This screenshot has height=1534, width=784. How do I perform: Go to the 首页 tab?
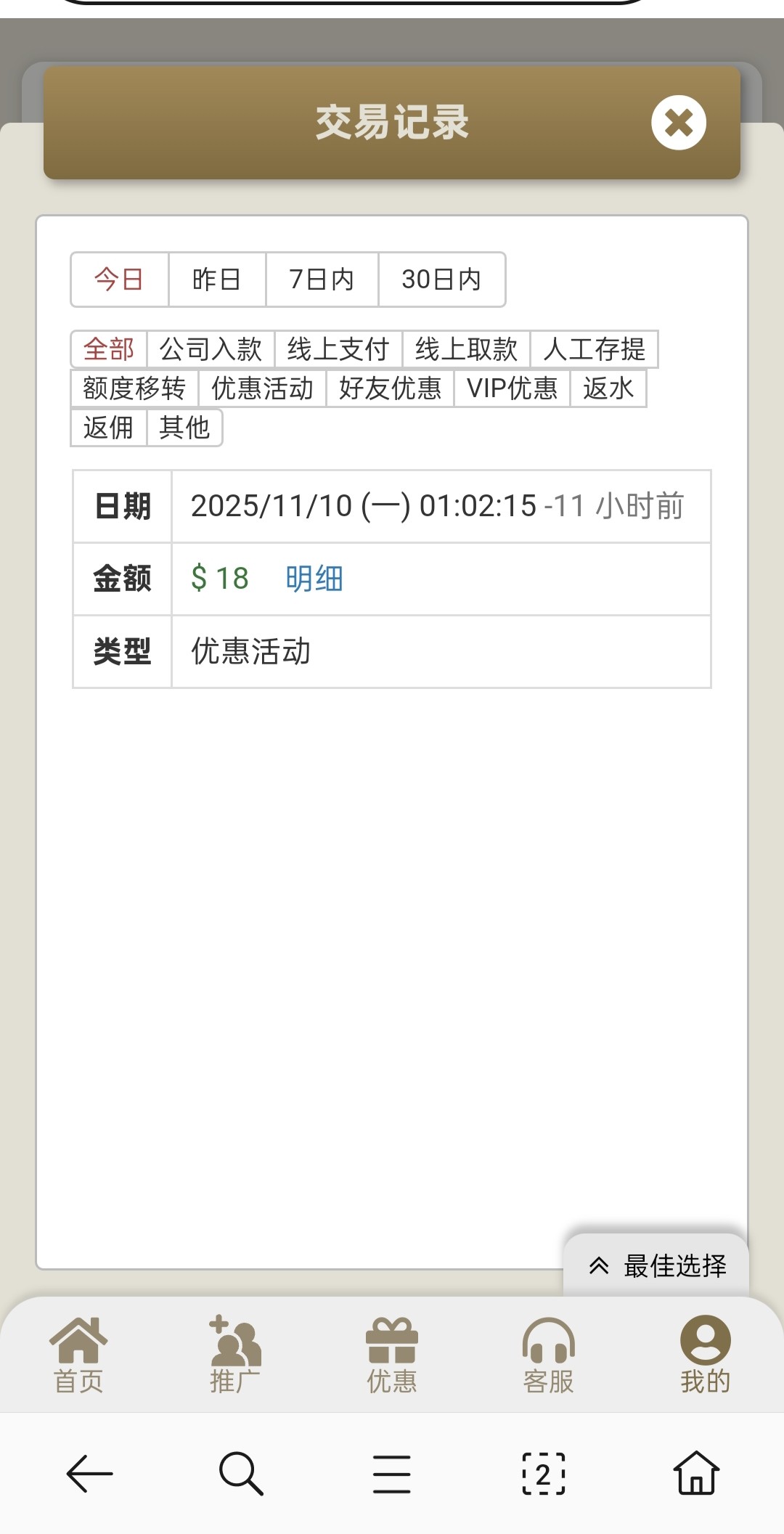[x=78, y=1354]
